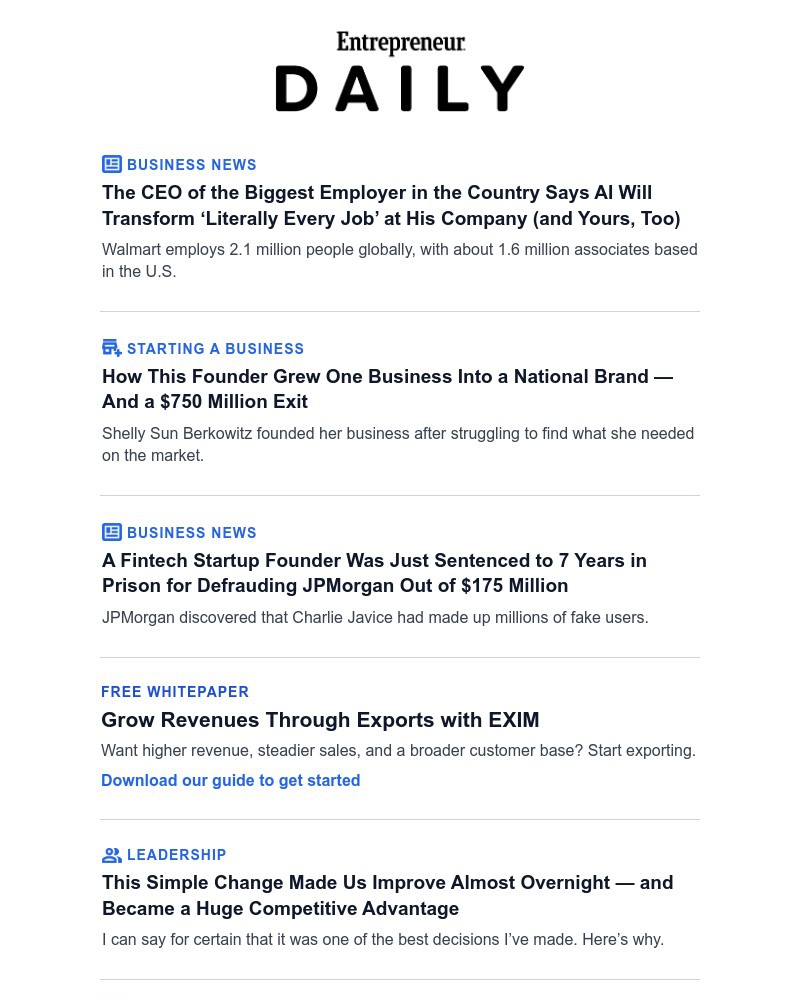Viewport: 800px width, 1000px height.
Task: Tap Download our guide to get started
Action: [x=230, y=781]
